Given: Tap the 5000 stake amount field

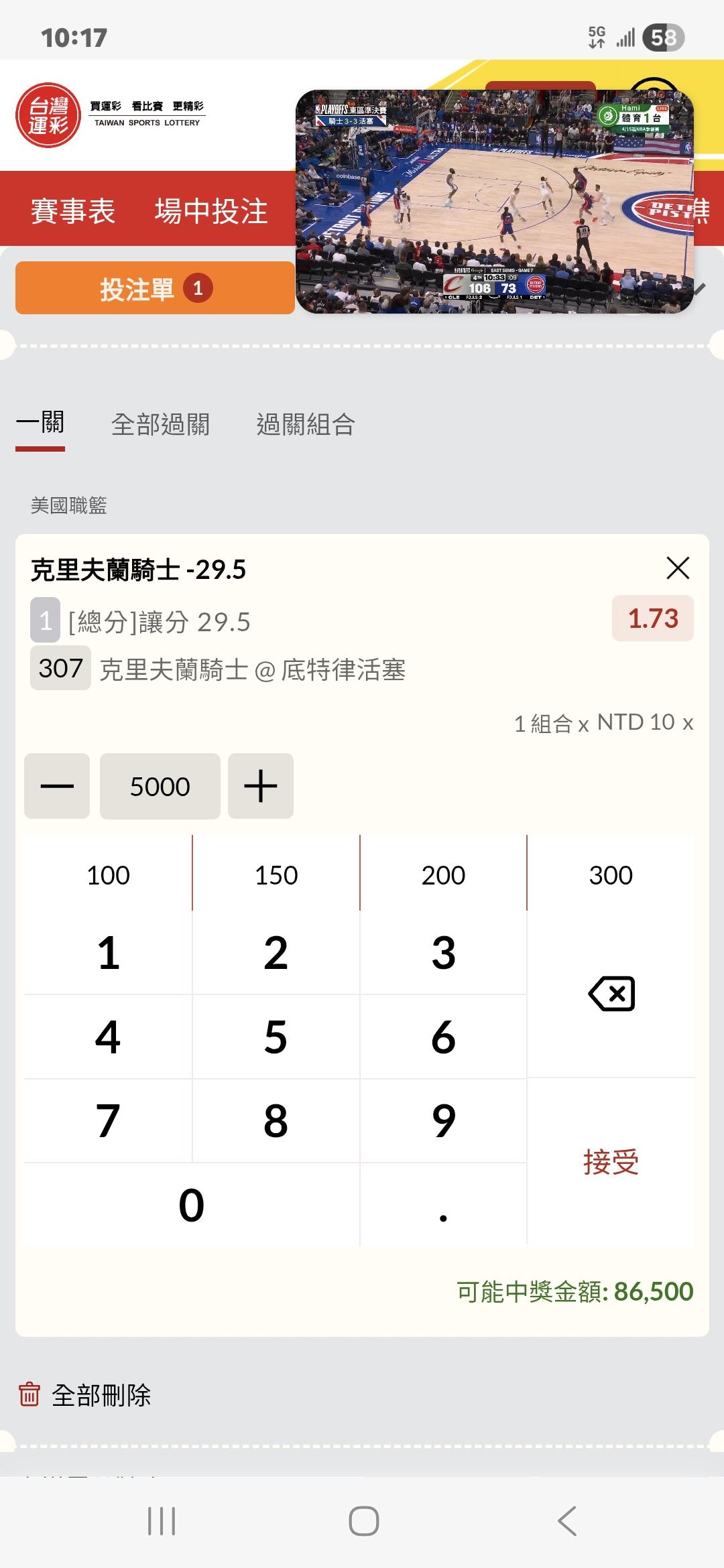Looking at the screenshot, I should [160, 786].
